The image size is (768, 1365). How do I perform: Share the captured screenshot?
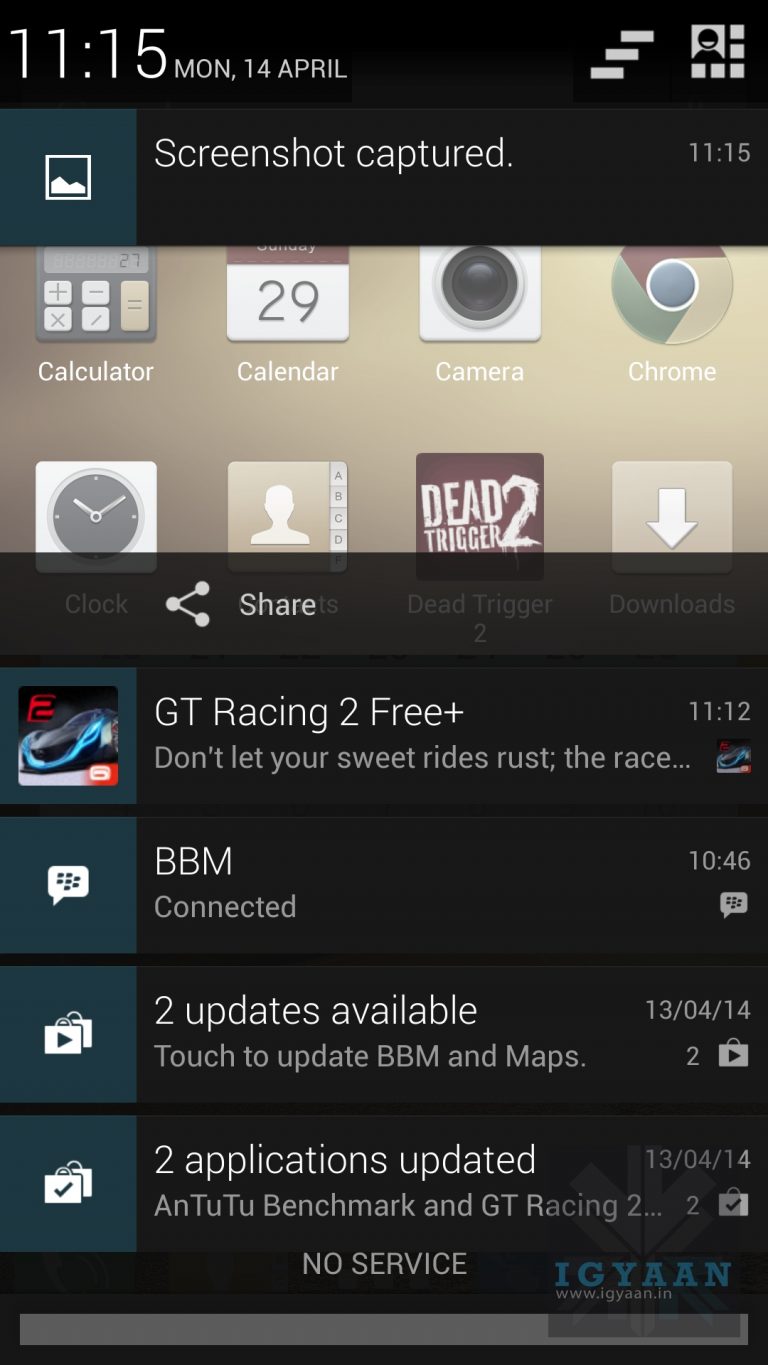click(242, 604)
